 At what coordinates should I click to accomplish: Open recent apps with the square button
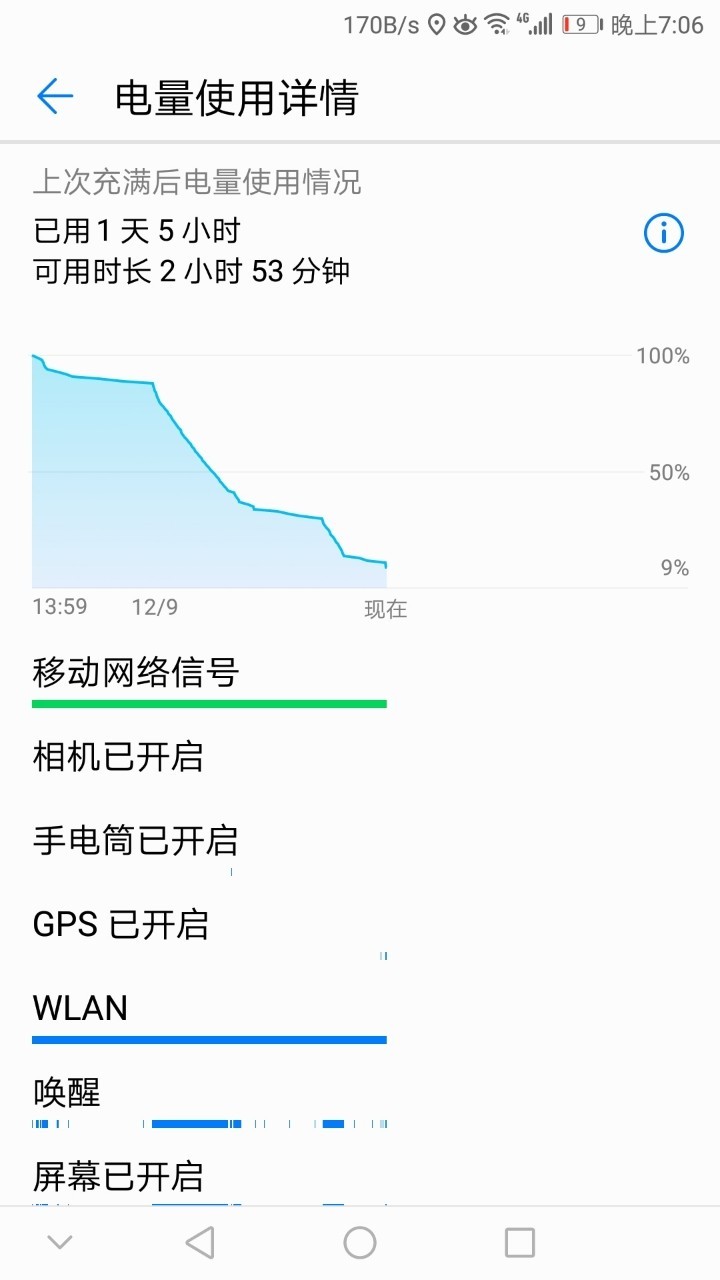point(519,1240)
